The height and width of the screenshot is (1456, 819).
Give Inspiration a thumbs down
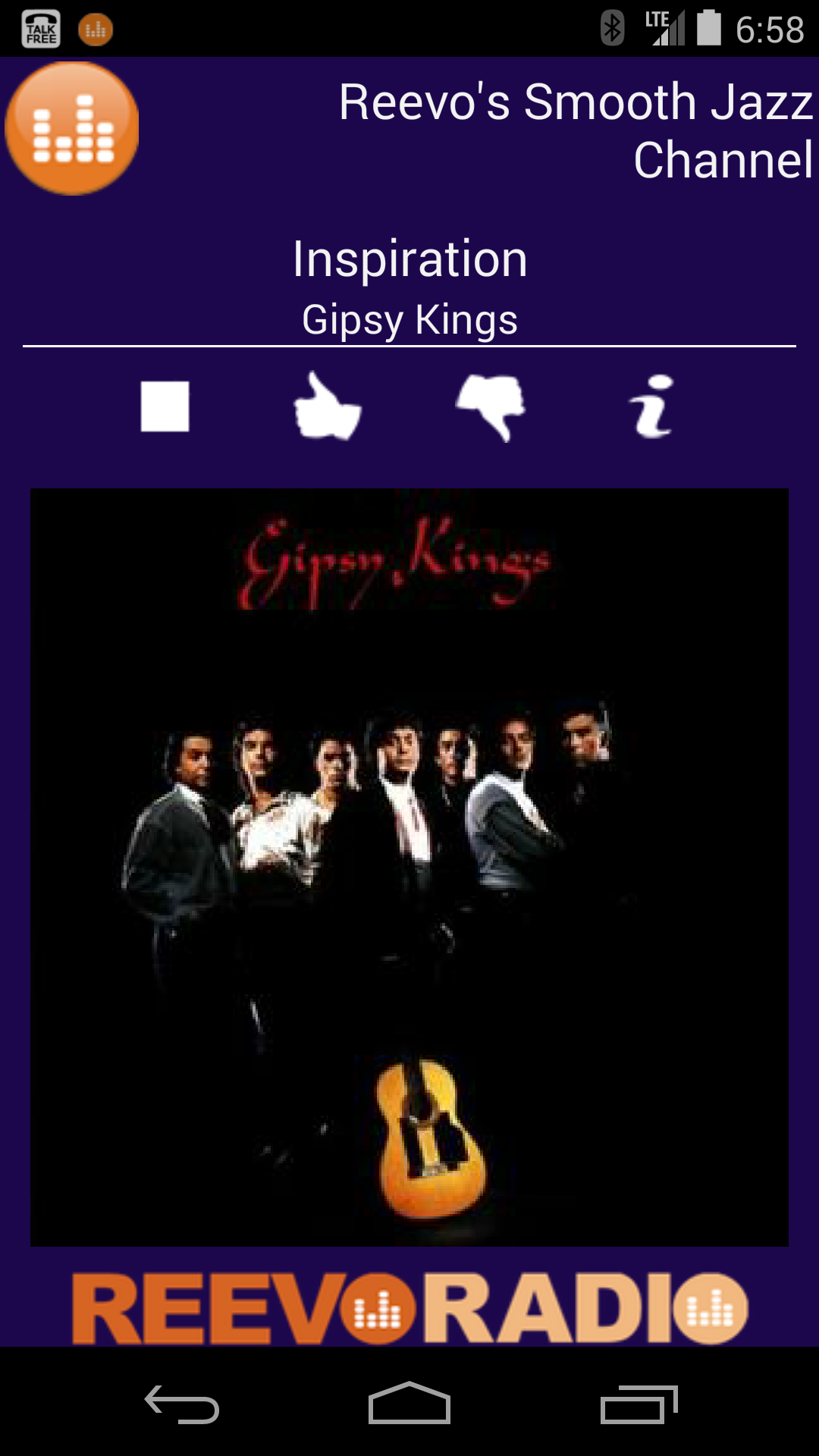tap(491, 406)
